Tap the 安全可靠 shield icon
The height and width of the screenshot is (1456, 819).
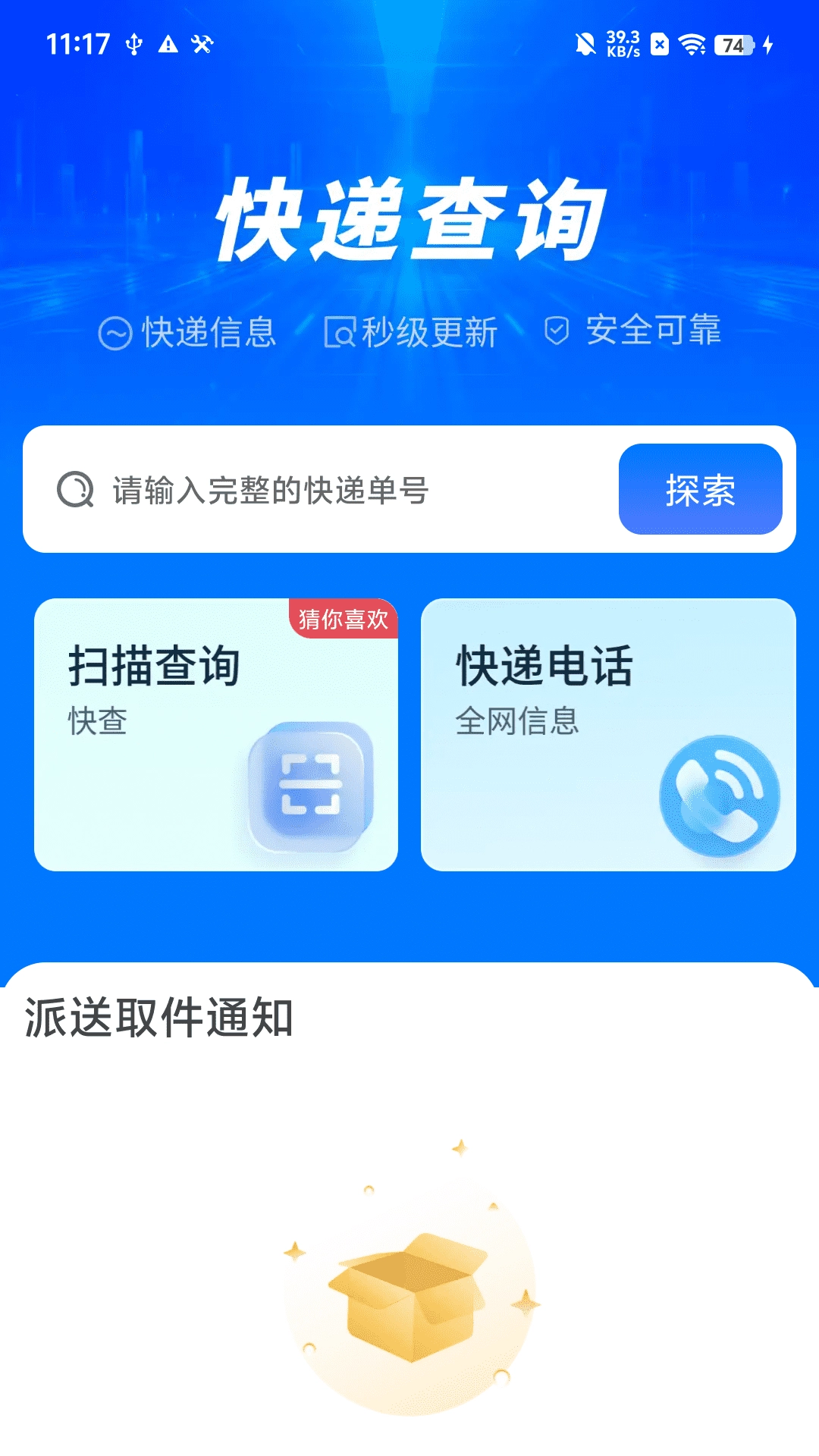(557, 331)
